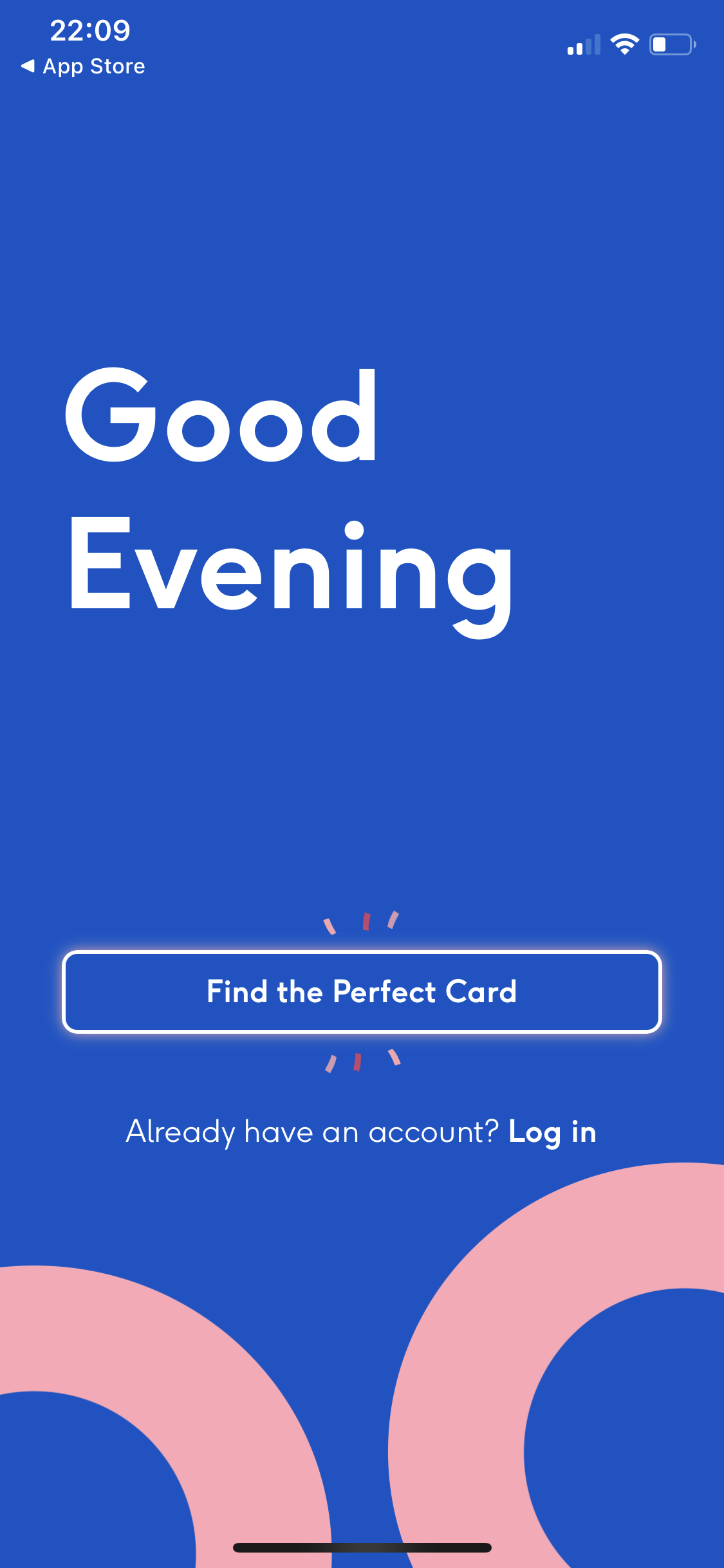Tap the App Store back arrow icon
The image size is (724, 1568).
27,66
